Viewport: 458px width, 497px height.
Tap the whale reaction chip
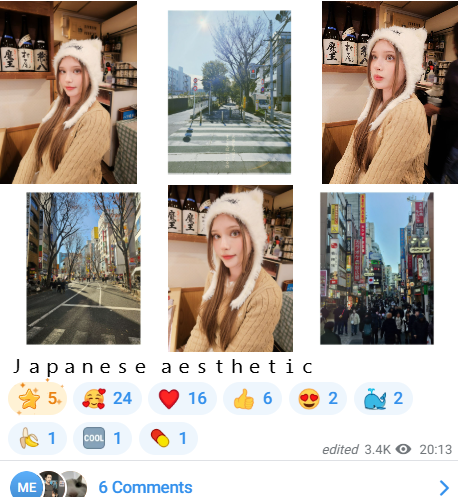383,398
